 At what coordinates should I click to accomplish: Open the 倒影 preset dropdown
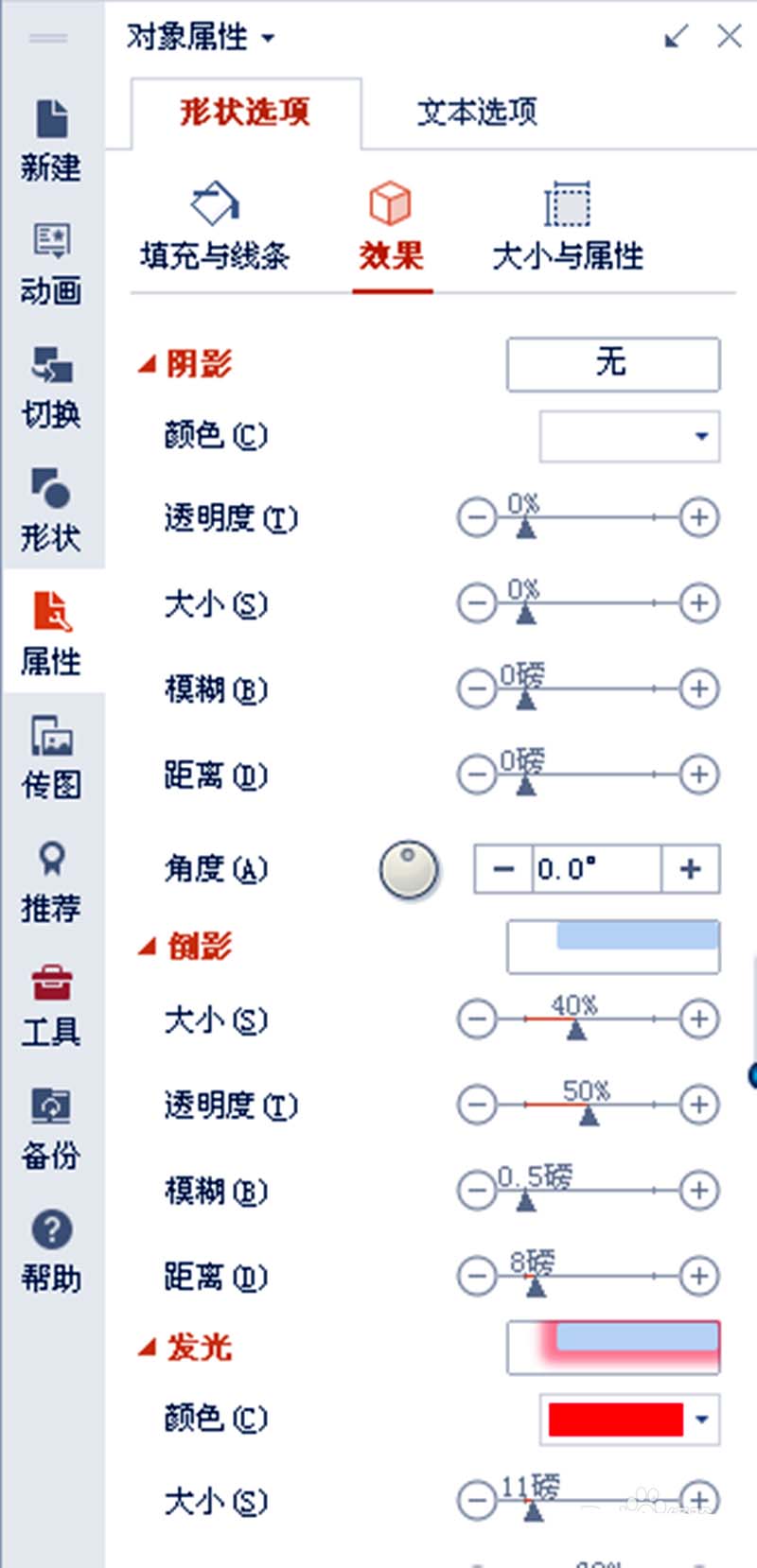tap(613, 947)
